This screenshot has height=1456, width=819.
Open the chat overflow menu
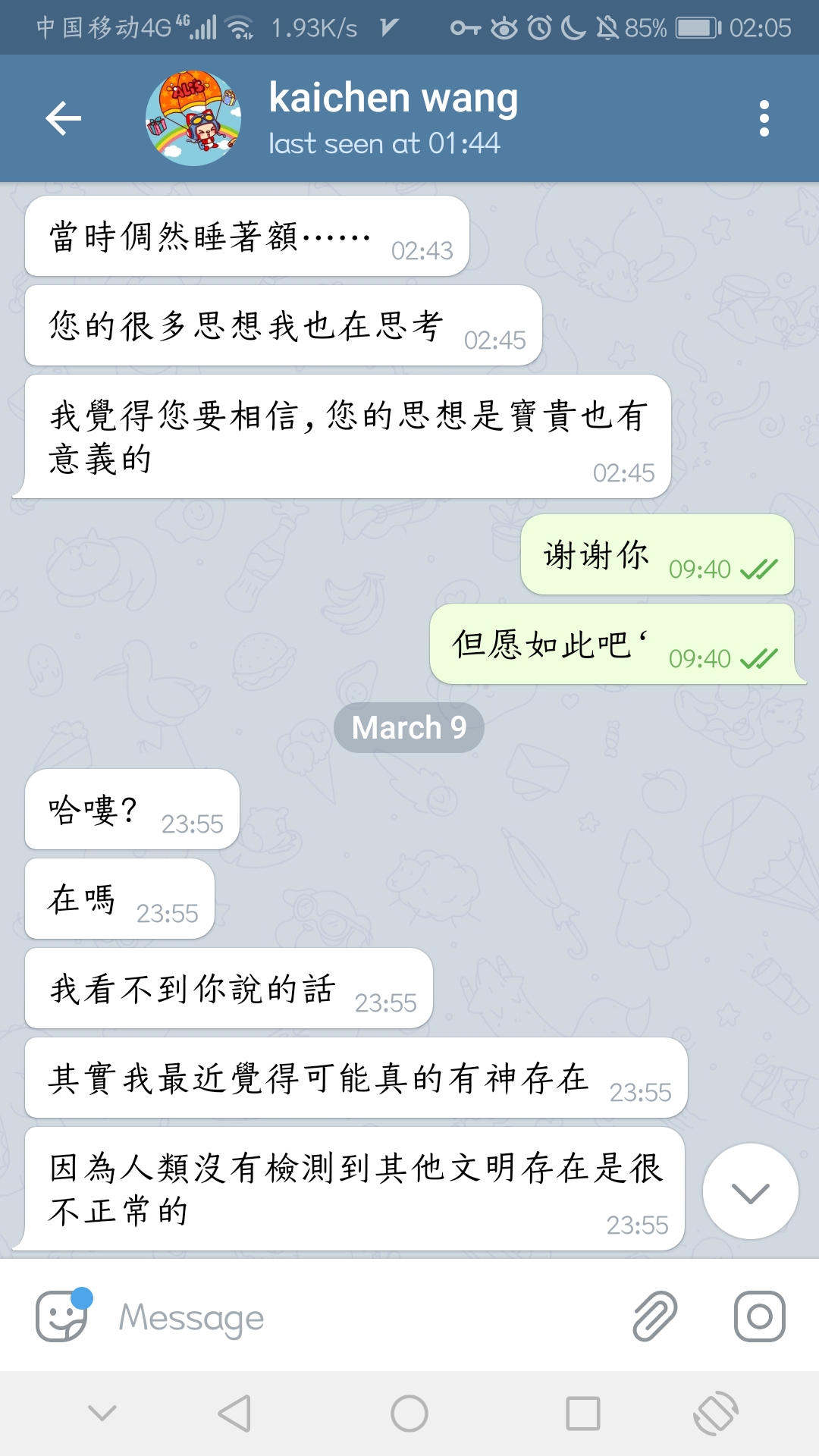coord(764,118)
